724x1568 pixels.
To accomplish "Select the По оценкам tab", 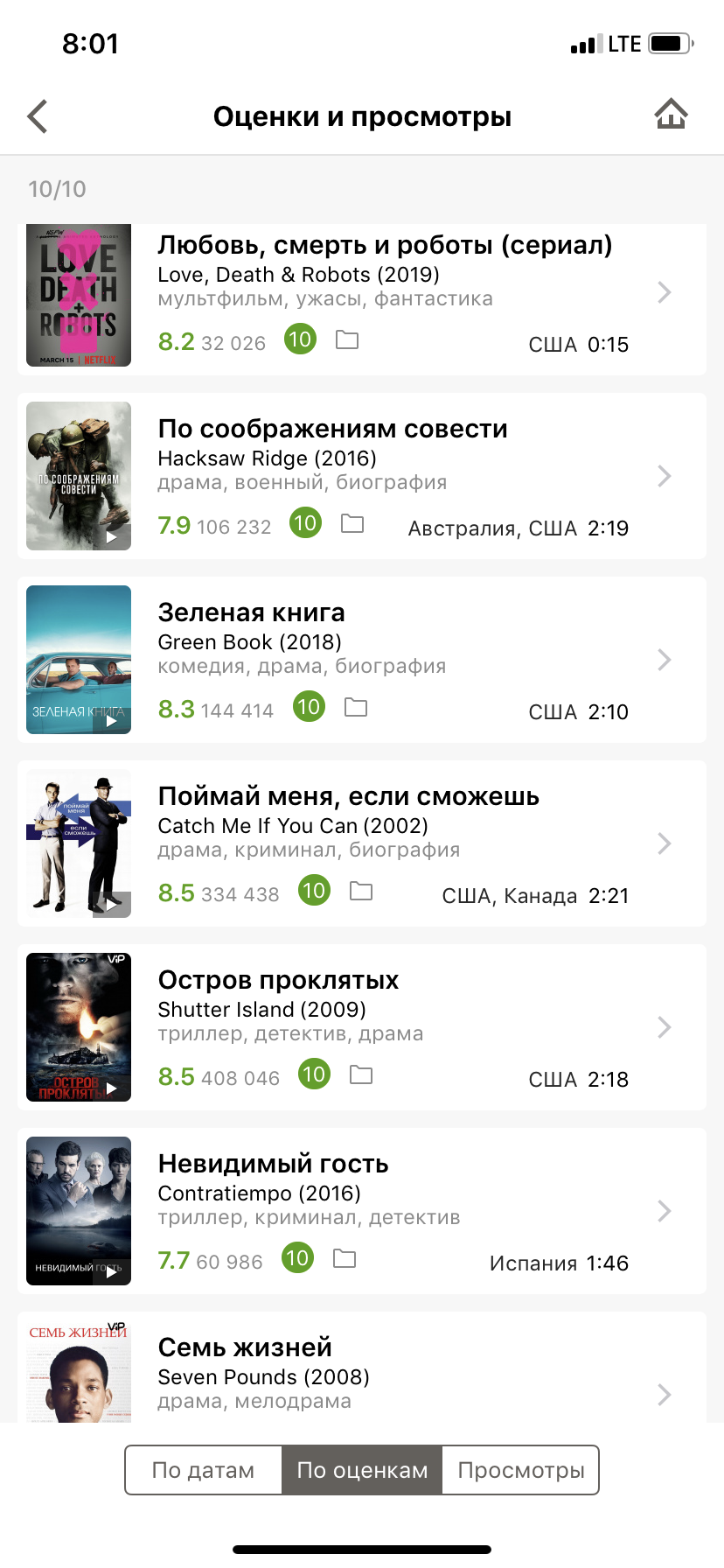I will [x=362, y=1470].
